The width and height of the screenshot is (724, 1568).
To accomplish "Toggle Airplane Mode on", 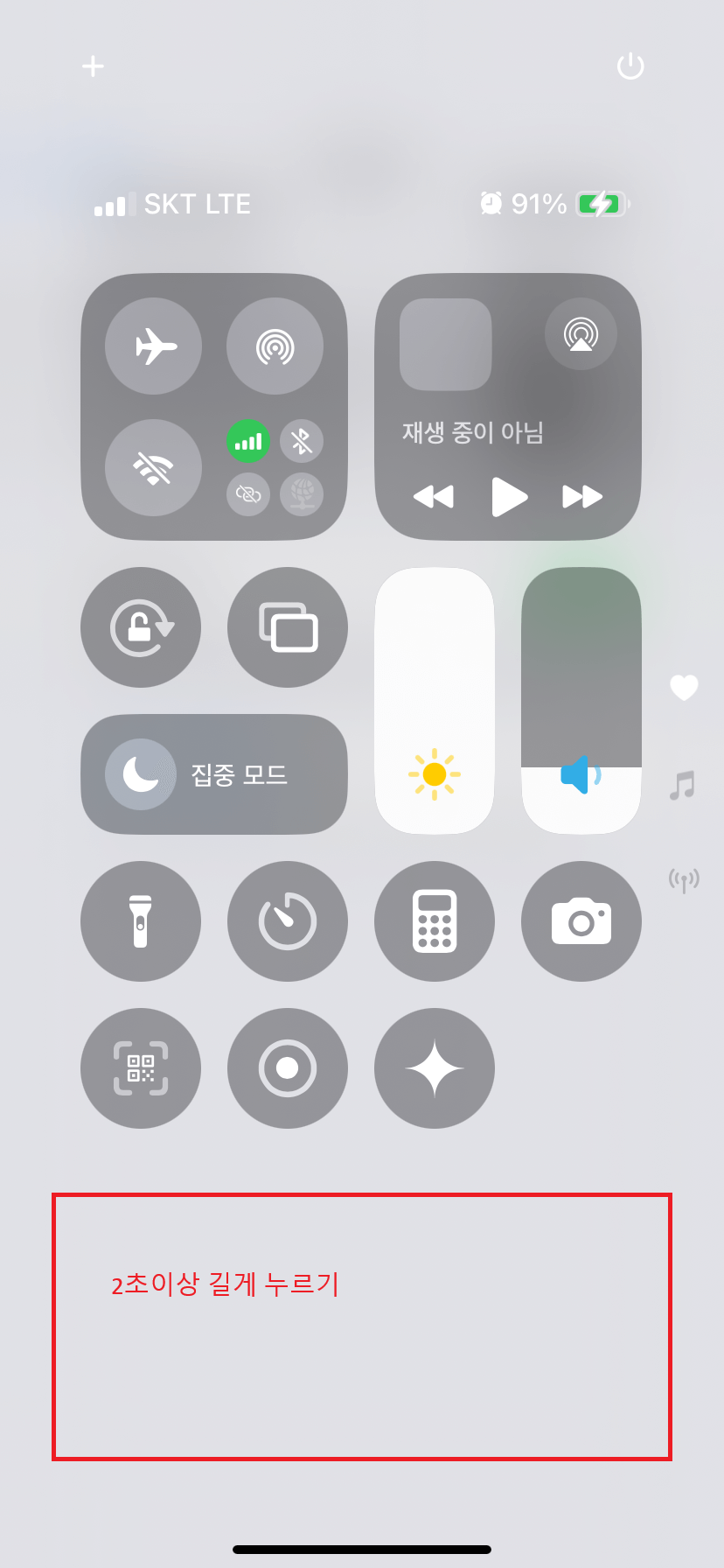I will pyautogui.click(x=153, y=346).
